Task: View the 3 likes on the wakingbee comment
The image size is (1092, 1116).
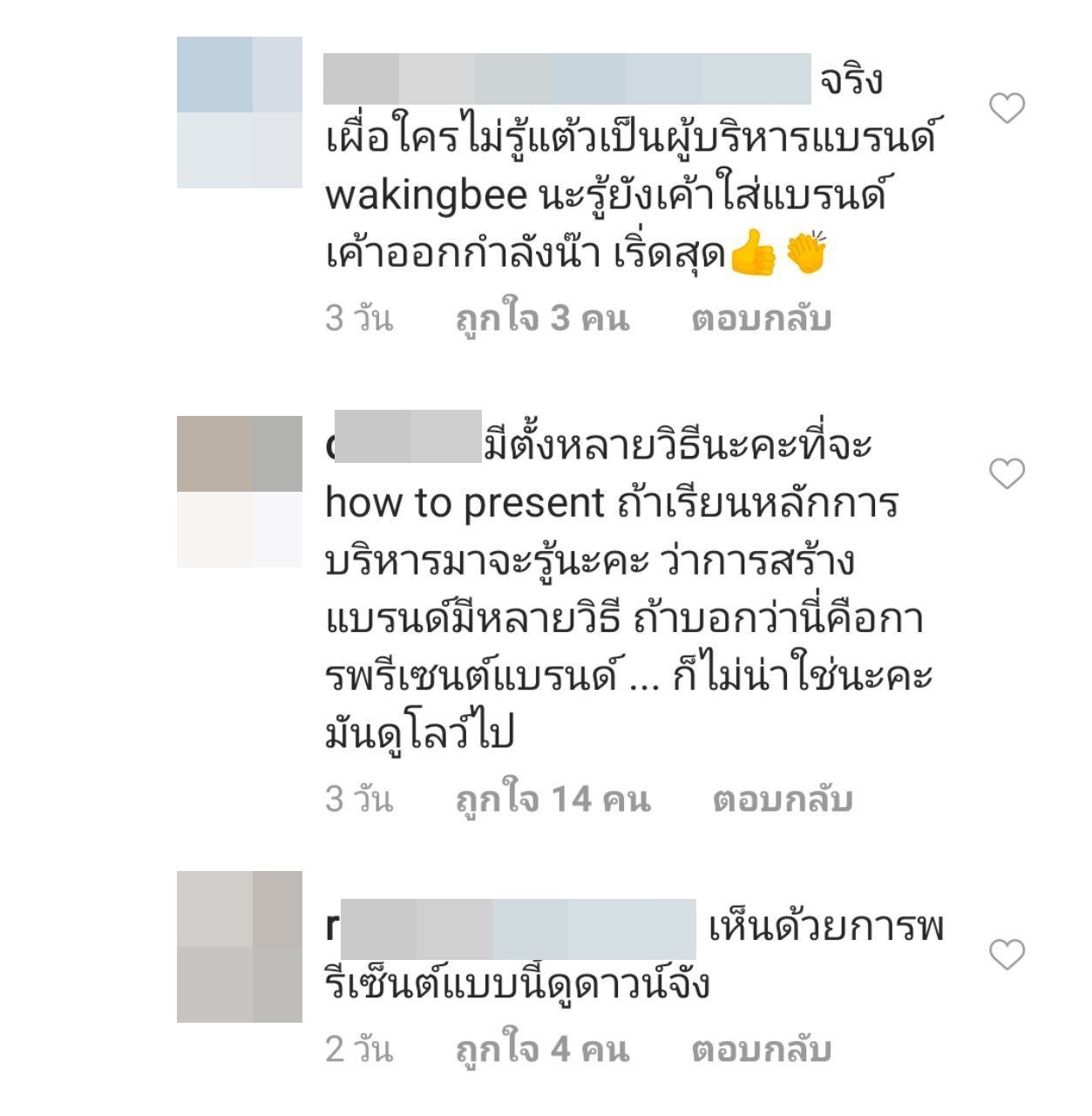Action: (541, 318)
